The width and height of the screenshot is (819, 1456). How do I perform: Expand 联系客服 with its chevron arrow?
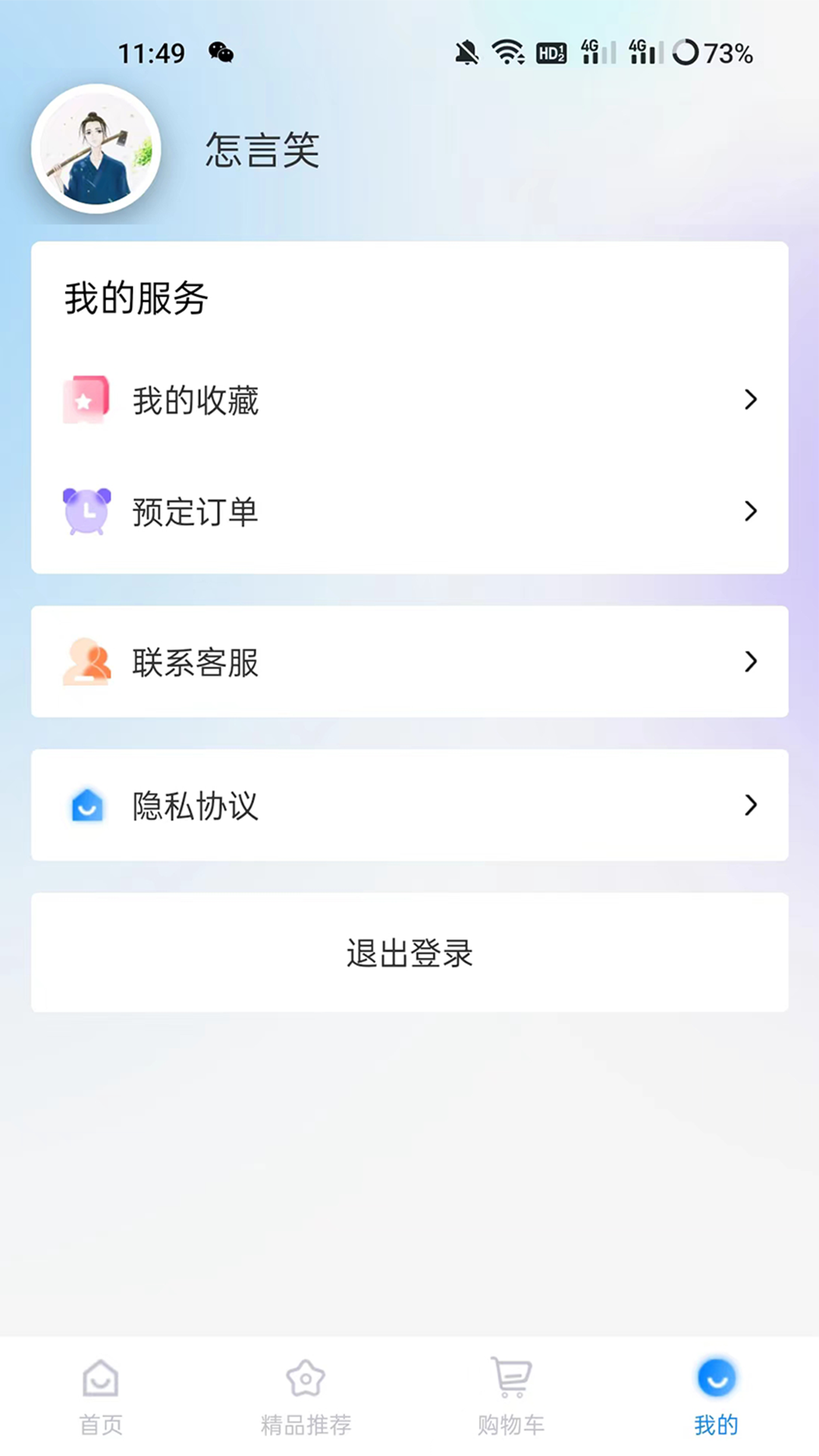point(751,661)
